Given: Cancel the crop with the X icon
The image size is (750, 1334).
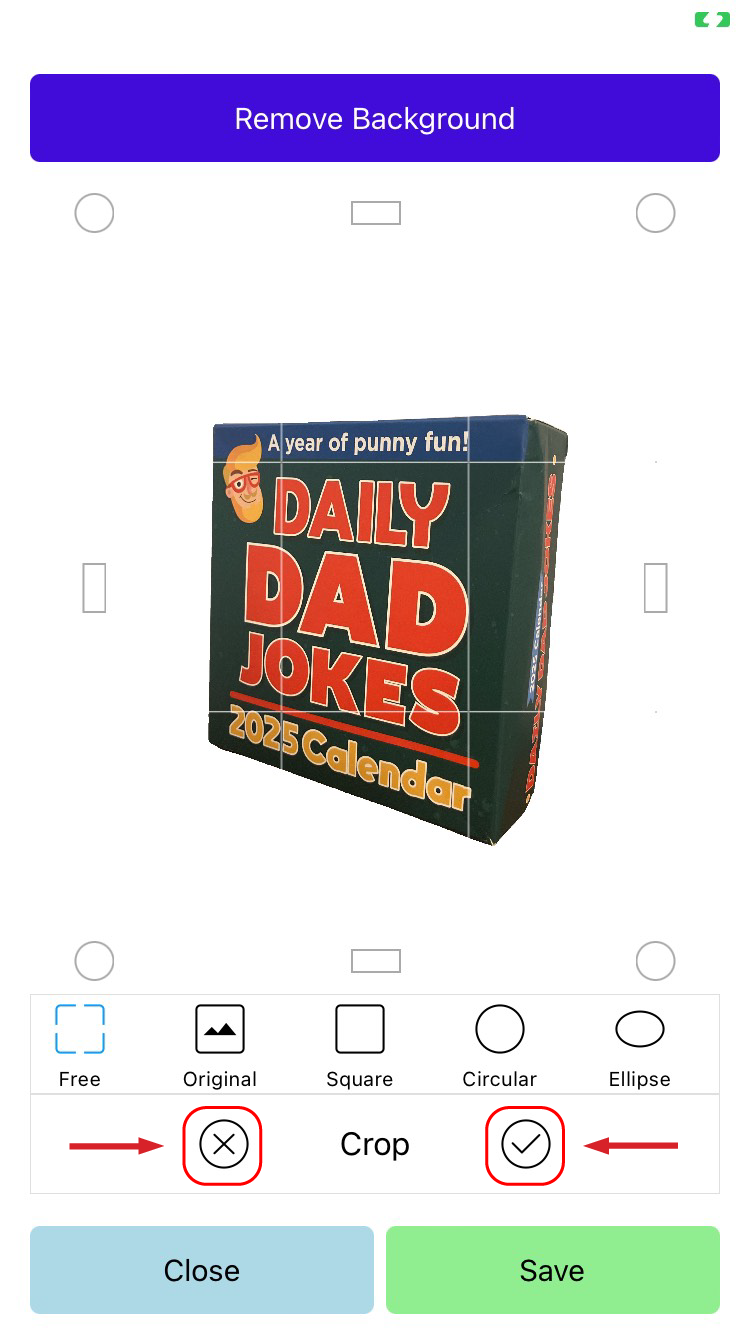Looking at the screenshot, I should (x=223, y=1145).
